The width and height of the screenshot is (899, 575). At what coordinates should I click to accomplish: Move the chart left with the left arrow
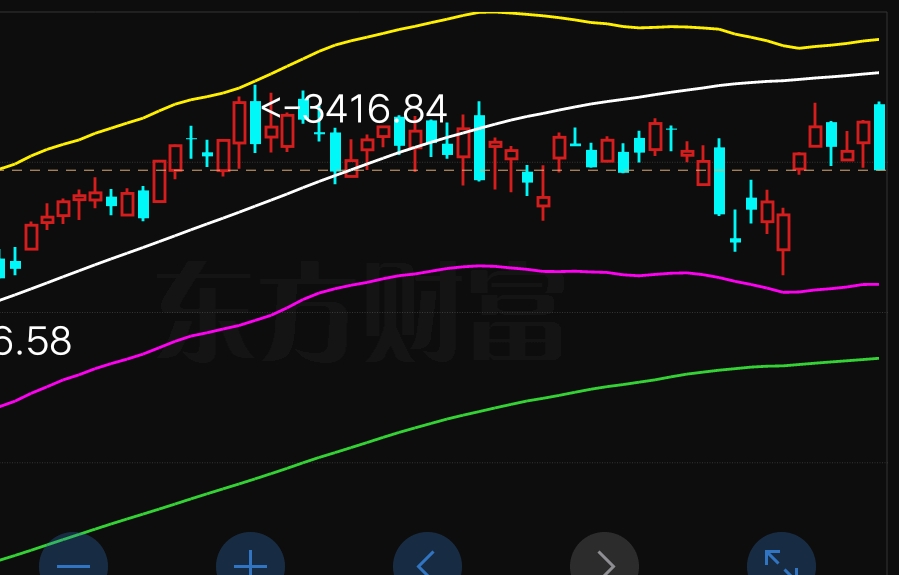click(x=427, y=561)
